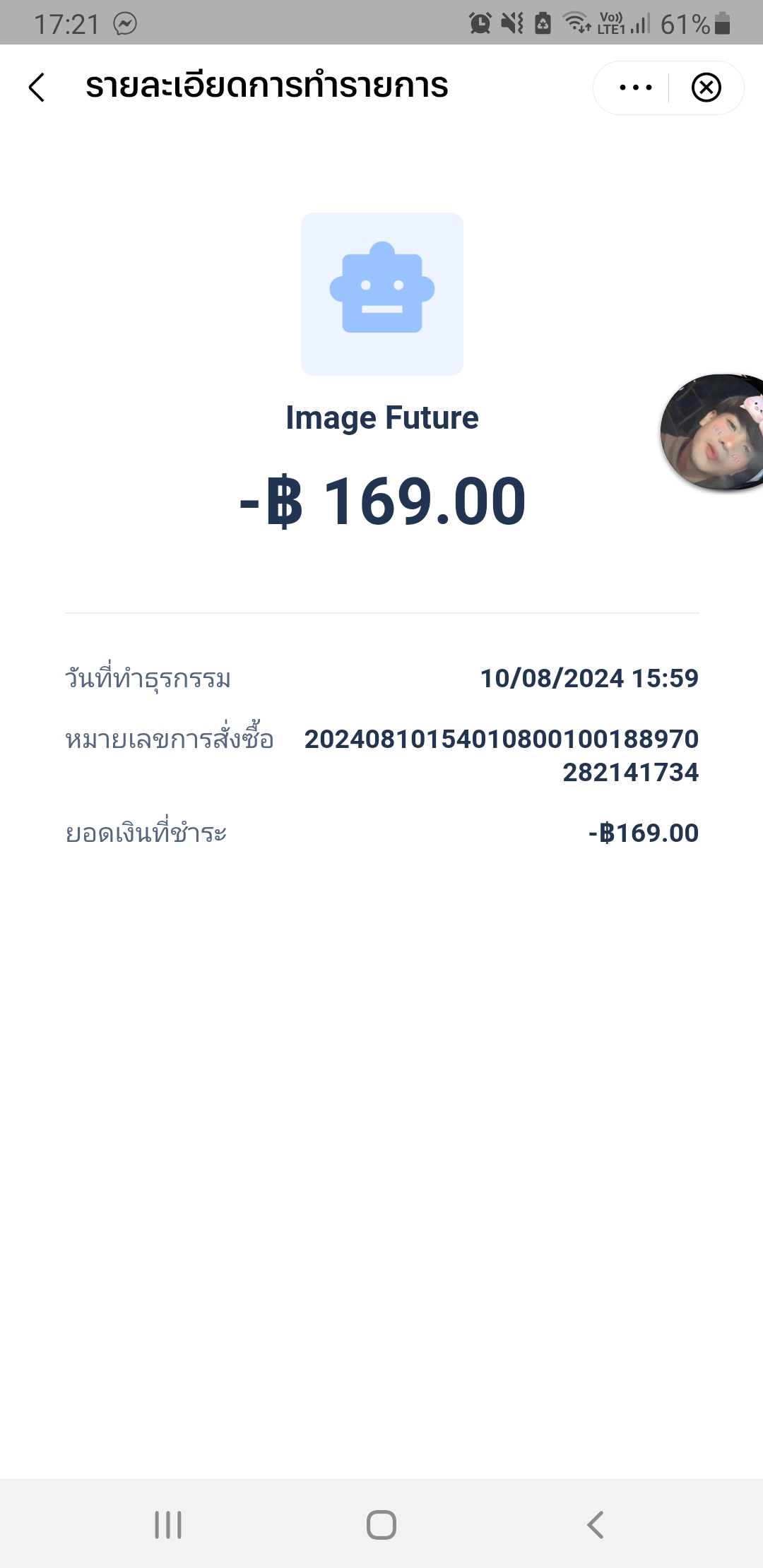
Task: Tap the system back button
Action: point(596,1524)
